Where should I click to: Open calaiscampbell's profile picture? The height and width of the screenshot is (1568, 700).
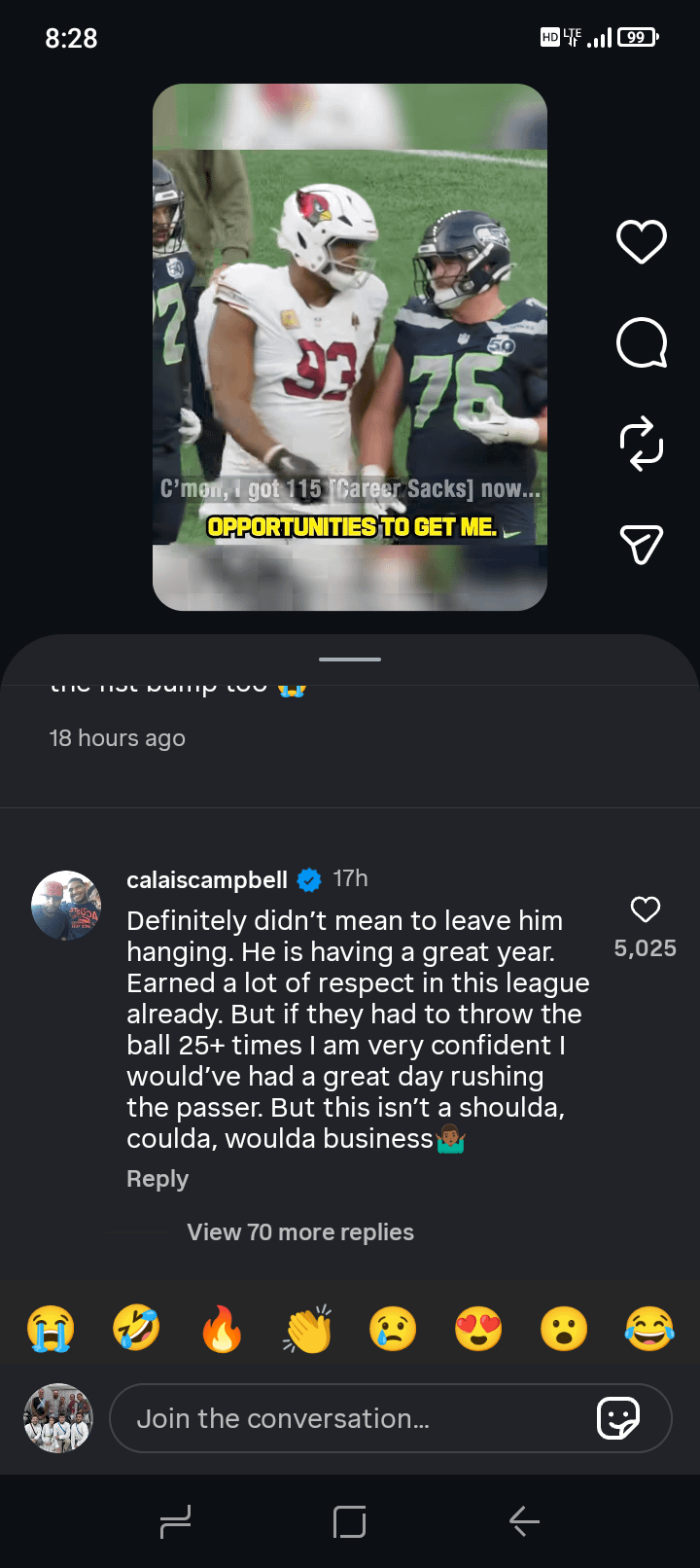[66, 906]
